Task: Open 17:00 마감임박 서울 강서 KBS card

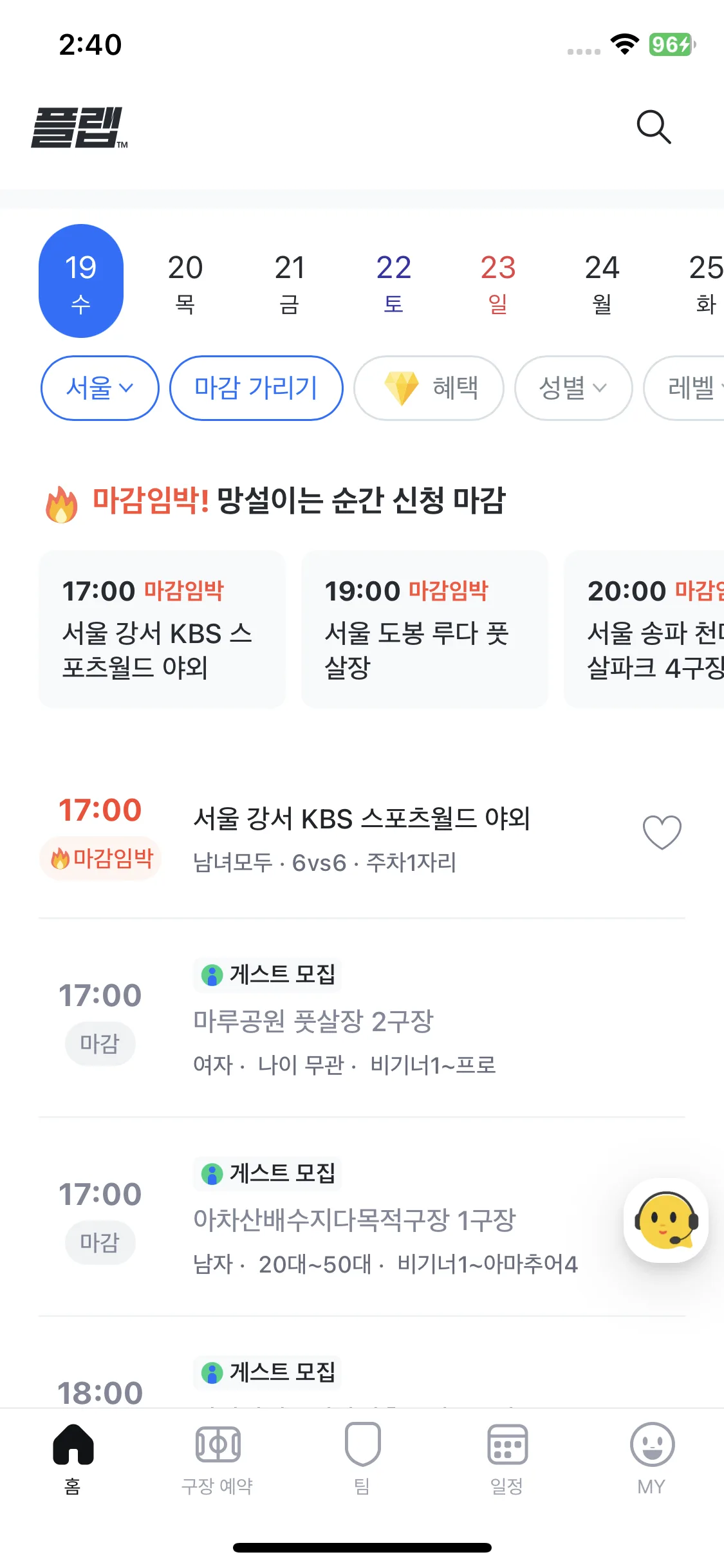Action: pyautogui.click(x=162, y=629)
